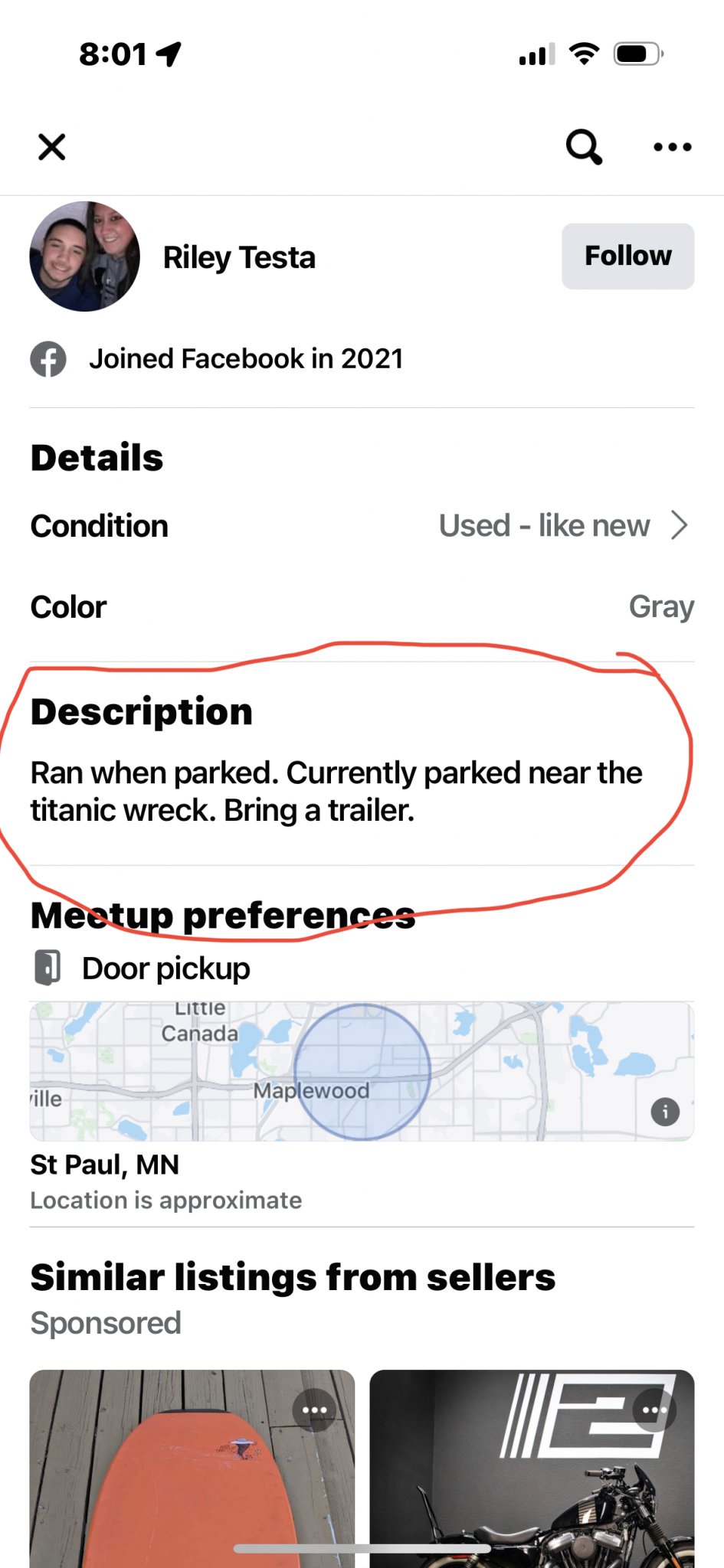The width and height of the screenshot is (724, 1568).
Task: Open the Maplewood location map
Action: 362,1072
